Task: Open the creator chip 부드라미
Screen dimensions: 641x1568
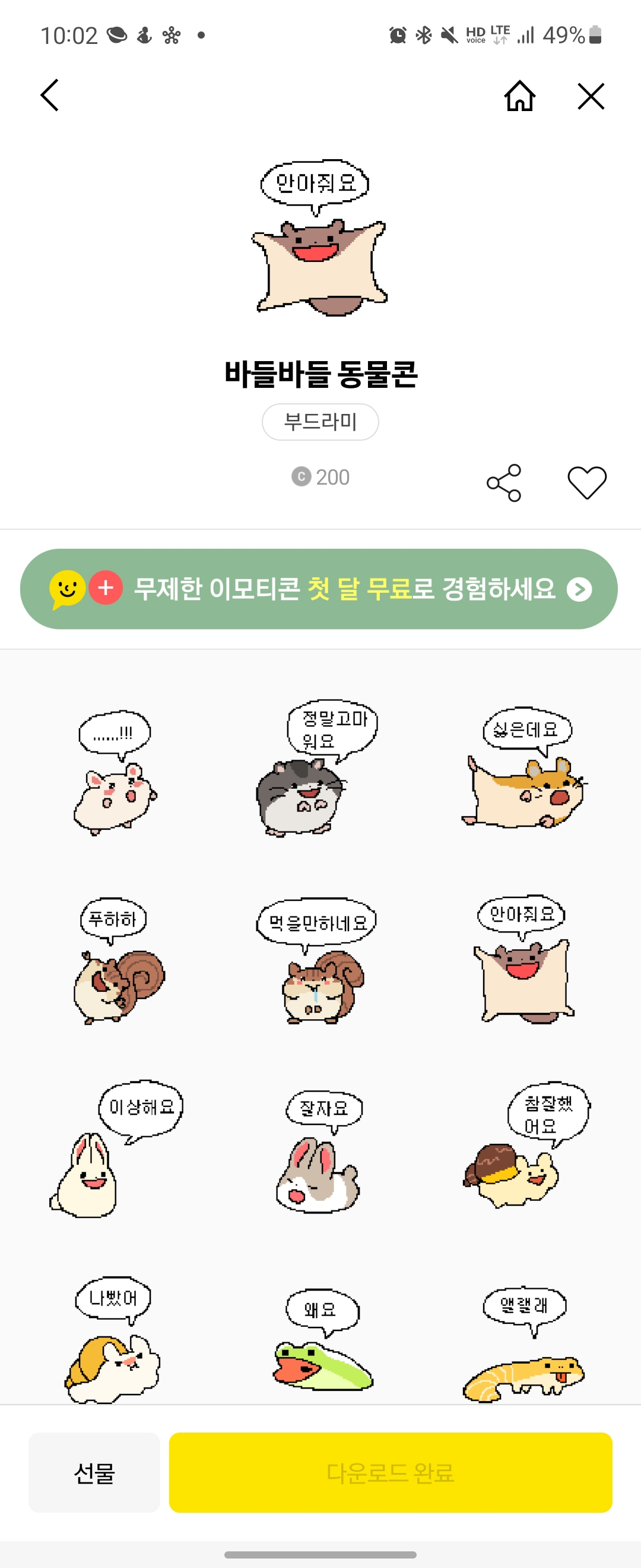Action: 320,422
